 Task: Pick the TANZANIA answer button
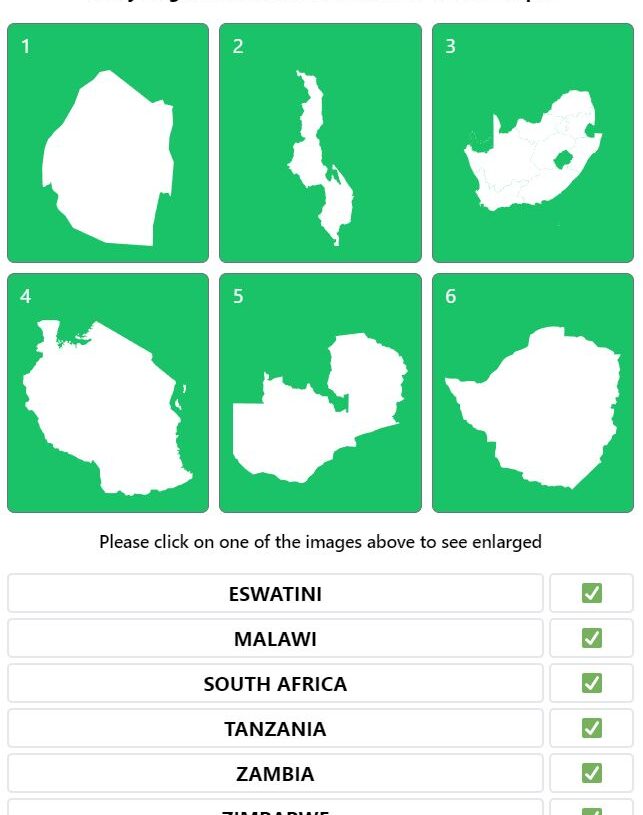275,728
